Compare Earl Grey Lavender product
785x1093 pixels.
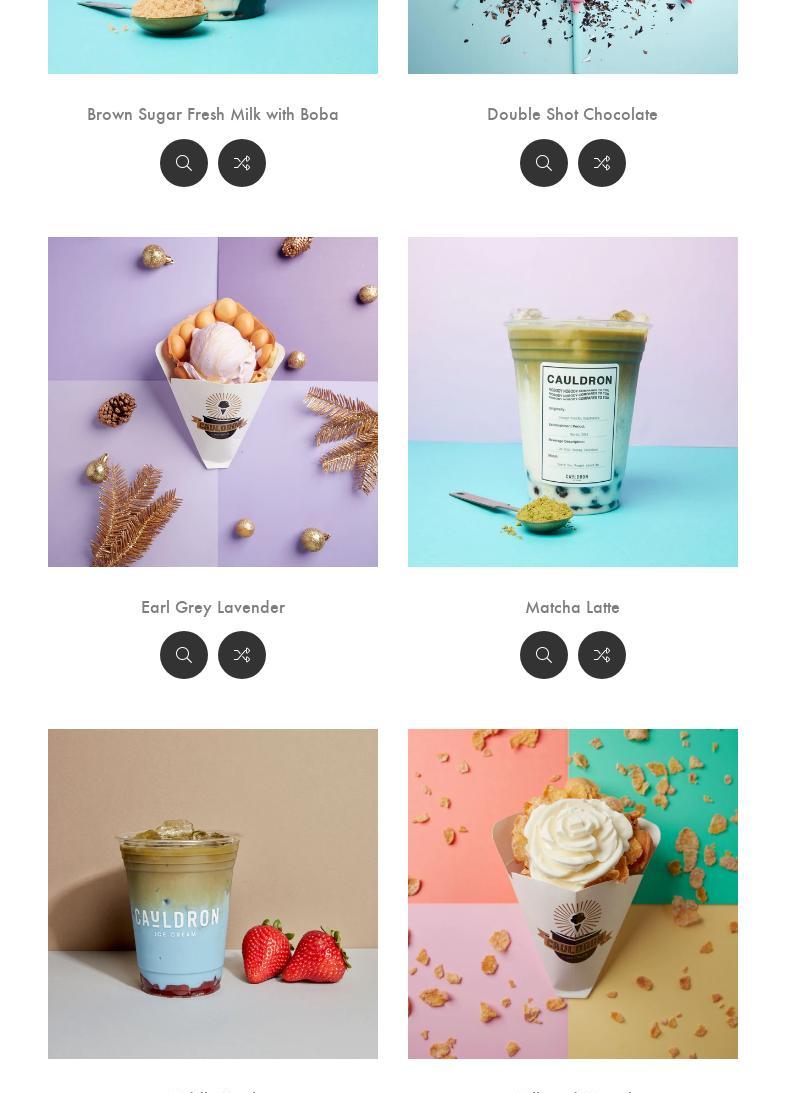point(242,655)
